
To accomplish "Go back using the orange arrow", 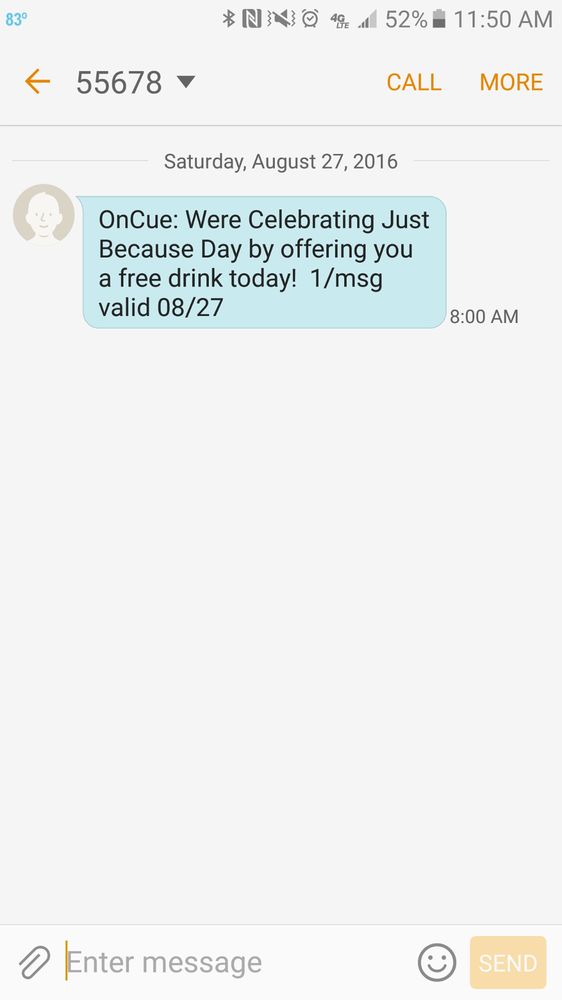I will pyautogui.click(x=37, y=82).
